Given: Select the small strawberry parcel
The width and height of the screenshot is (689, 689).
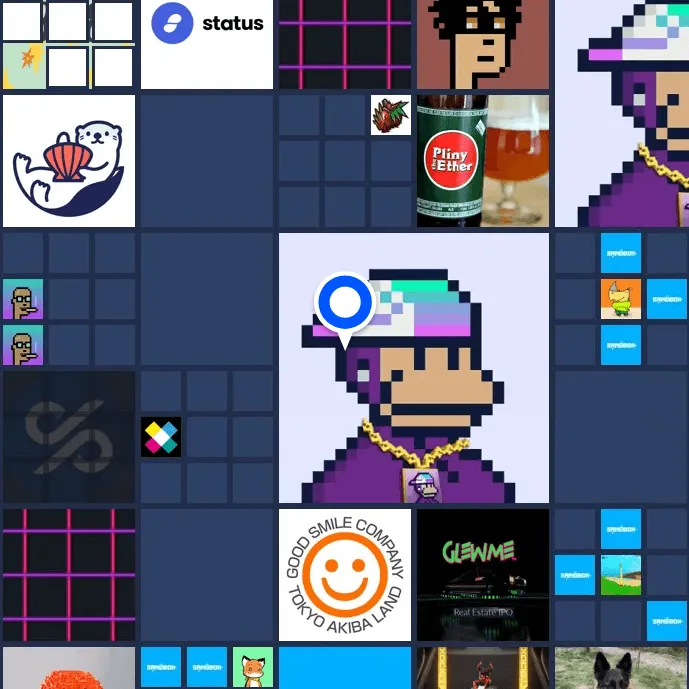Looking at the screenshot, I should [391, 115].
